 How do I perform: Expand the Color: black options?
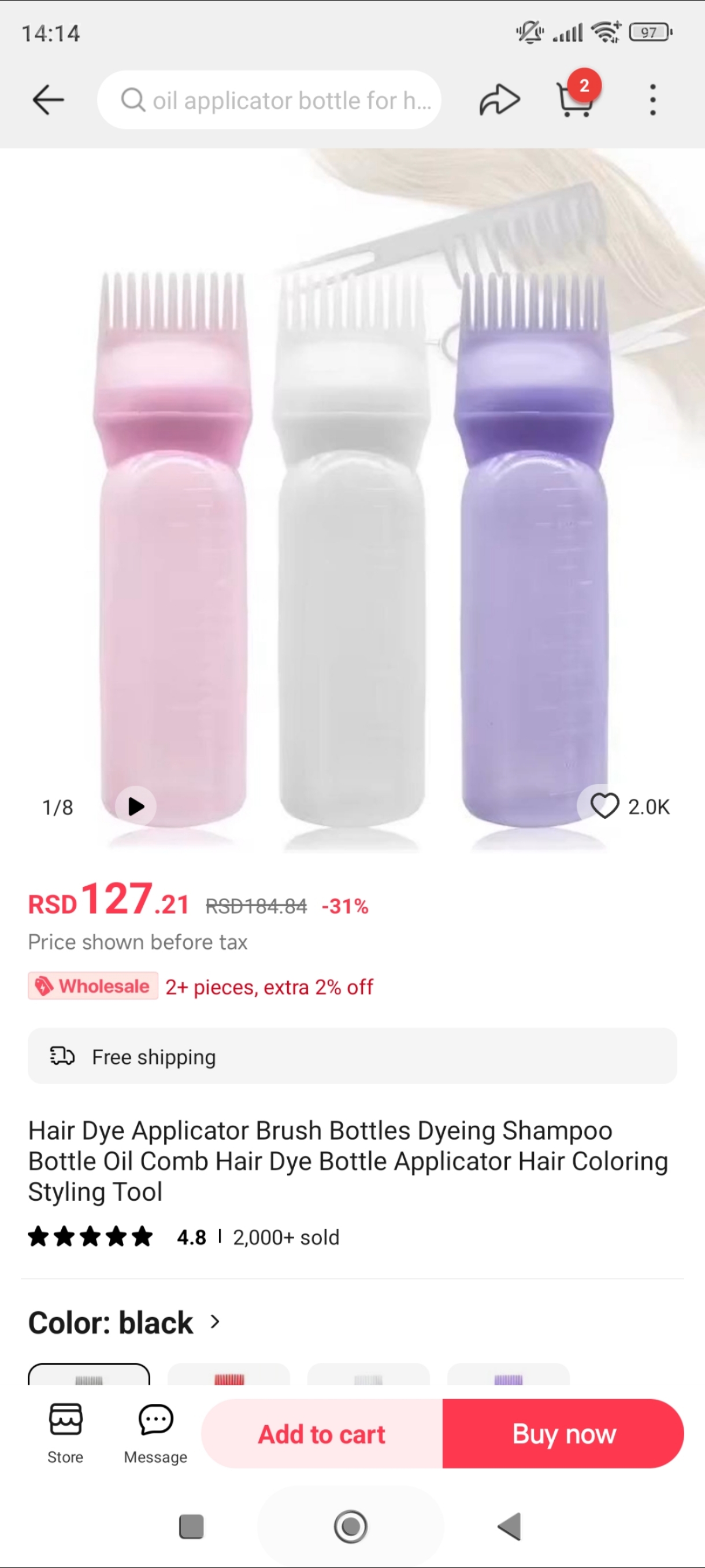pyautogui.click(x=215, y=1322)
